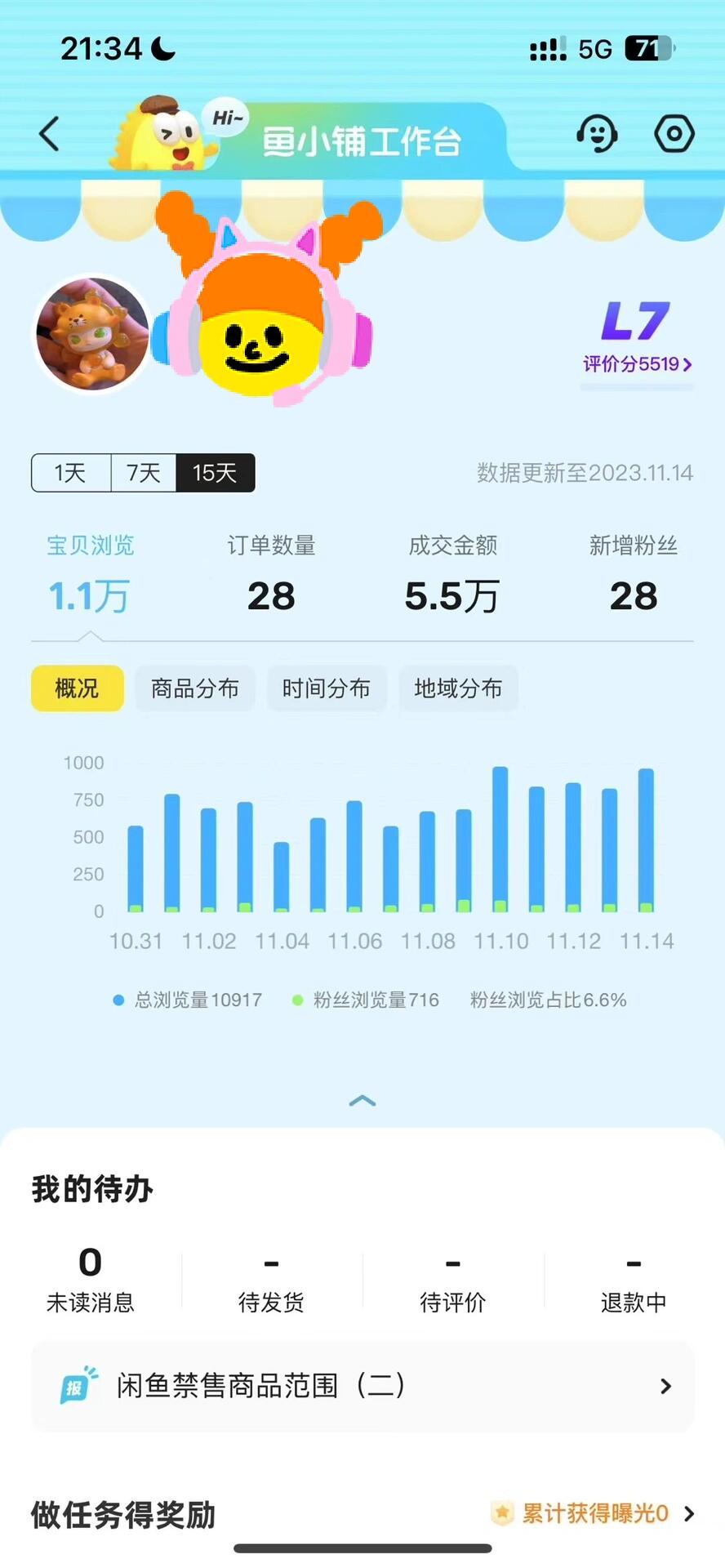Image resolution: width=725 pixels, height=1568 pixels.
Task: Switch to the 商品分布 chip
Action: click(x=195, y=688)
